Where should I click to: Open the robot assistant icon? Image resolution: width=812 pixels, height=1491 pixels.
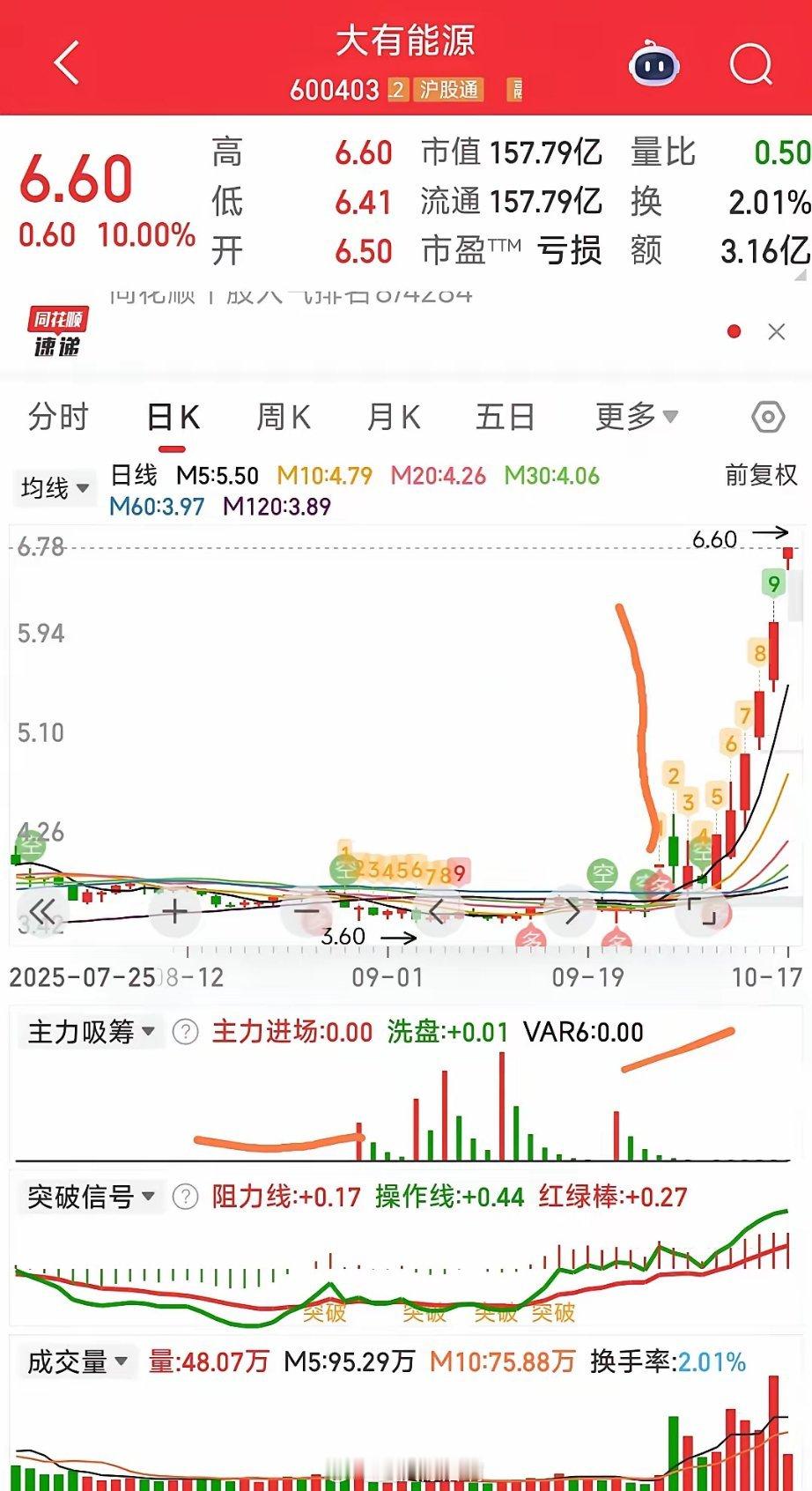click(x=653, y=63)
